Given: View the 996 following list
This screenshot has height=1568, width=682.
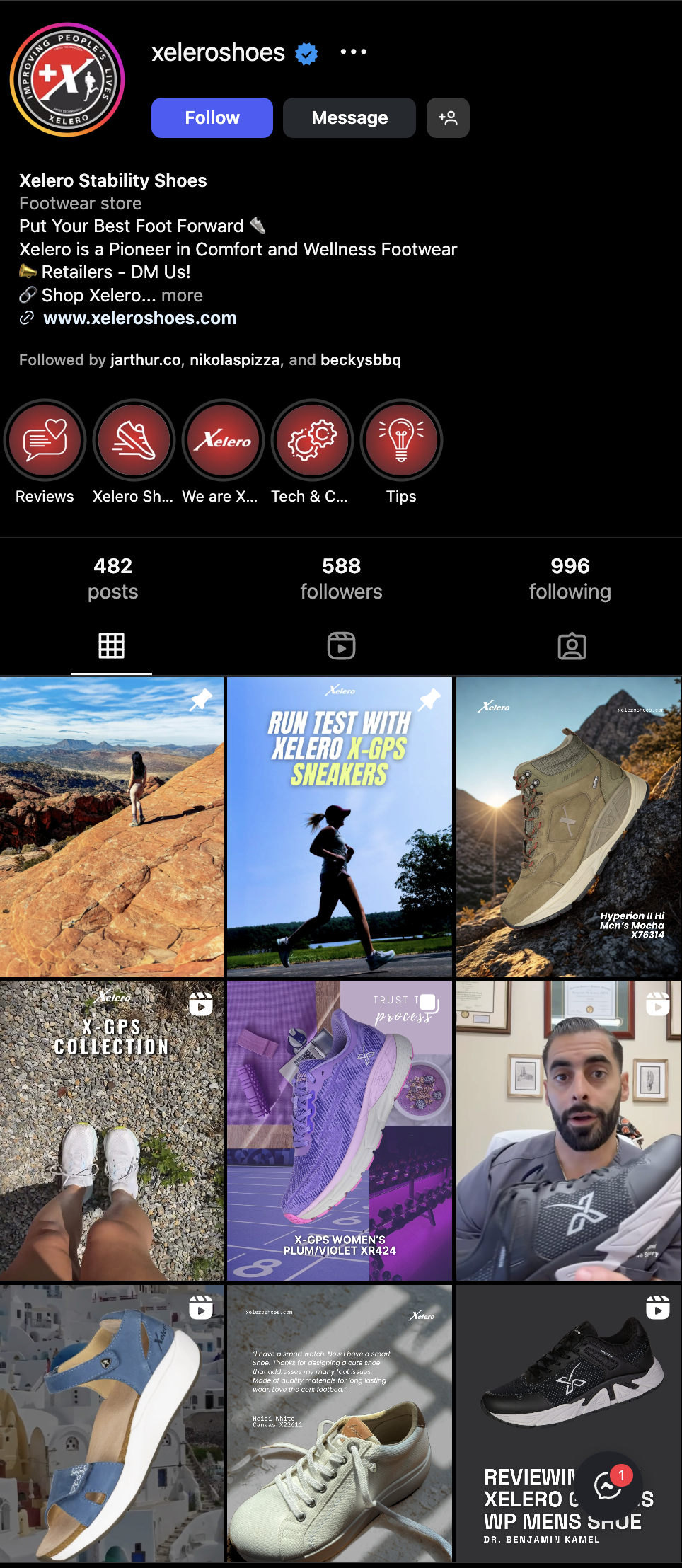Looking at the screenshot, I should [x=570, y=578].
